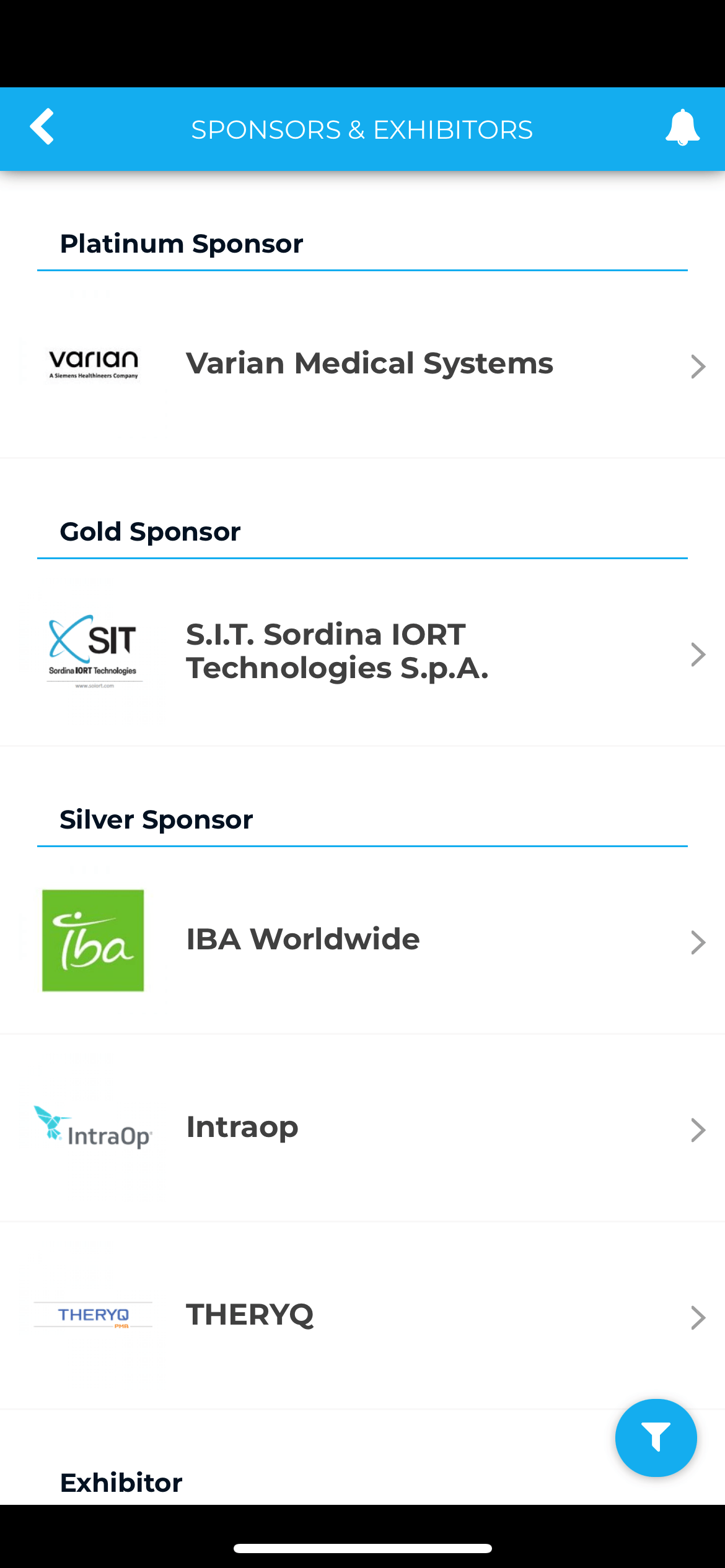Open Varian Medical Systems sponsor page
This screenshot has height=1568, width=725.
pyautogui.click(x=362, y=365)
